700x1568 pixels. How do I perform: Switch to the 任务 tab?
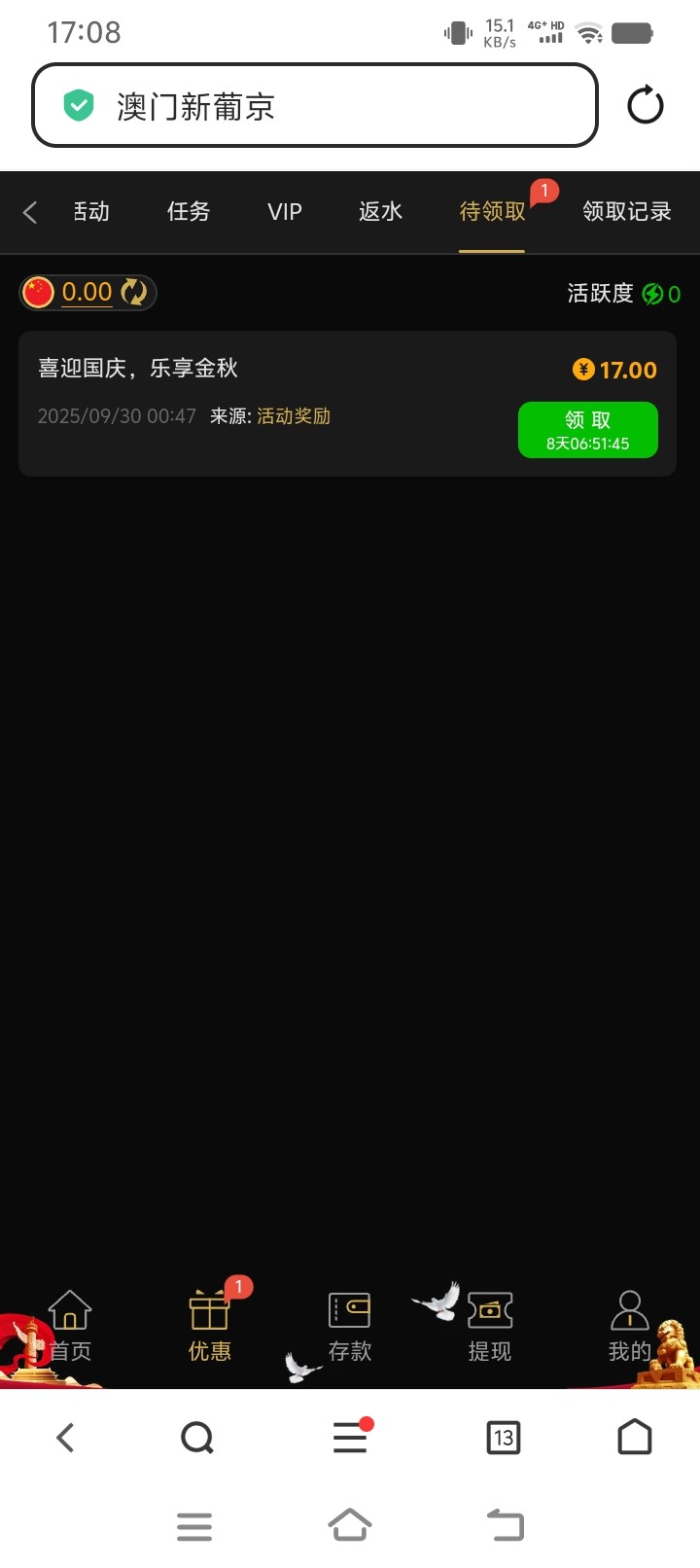coord(188,212)
